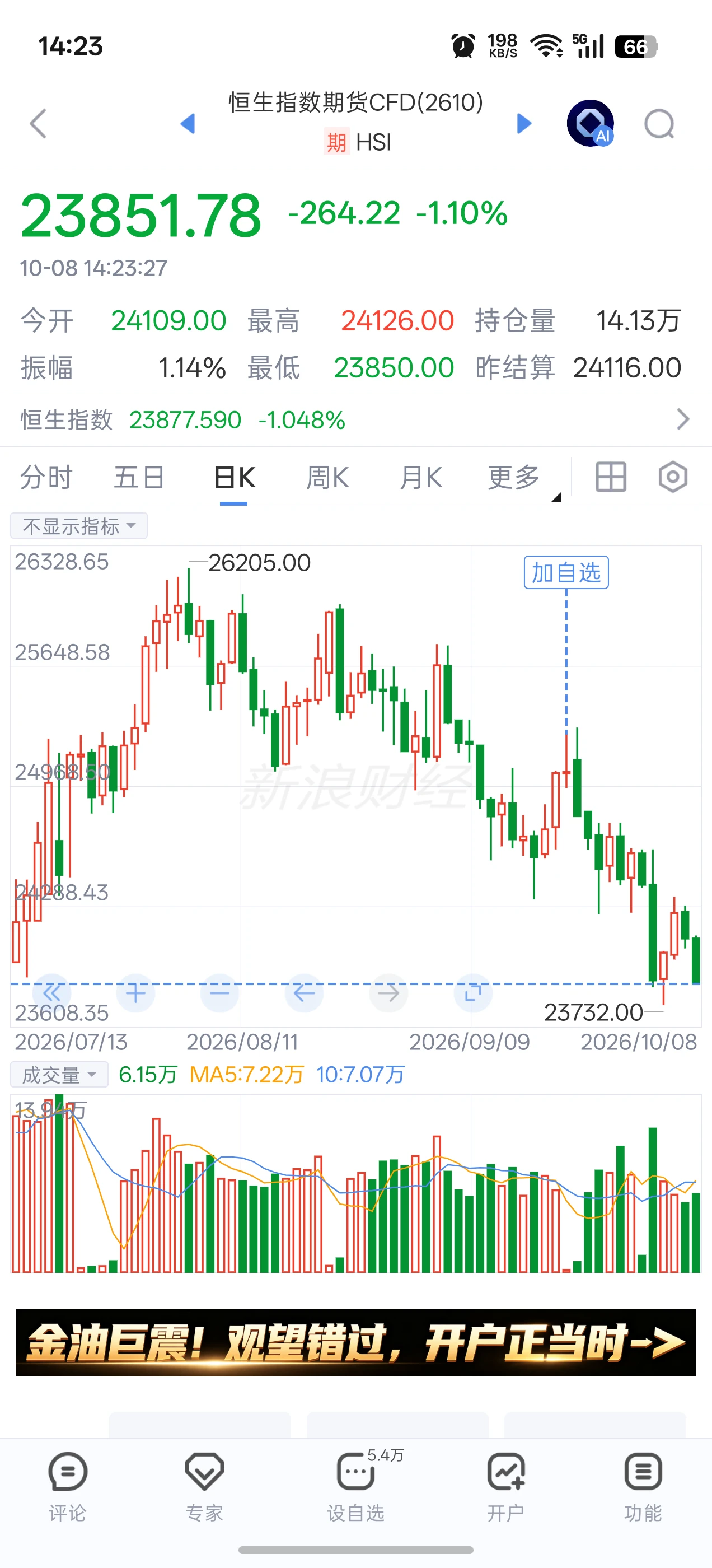Viewport: 712px width, 1568px height.
Task: Open the chart layout grid icon
Action: (x=611, y=477)
